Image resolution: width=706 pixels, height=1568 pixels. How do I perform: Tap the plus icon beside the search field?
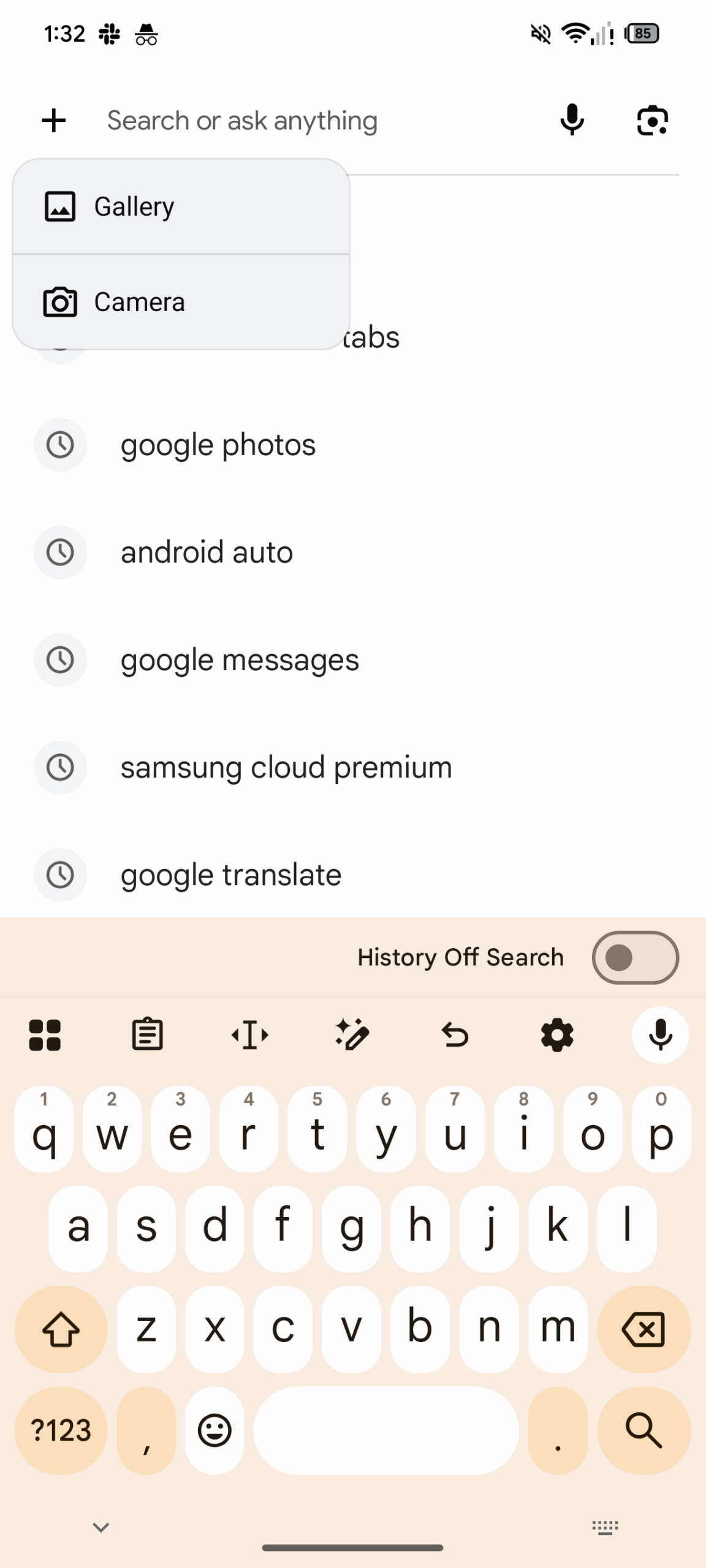click(54, 120)
